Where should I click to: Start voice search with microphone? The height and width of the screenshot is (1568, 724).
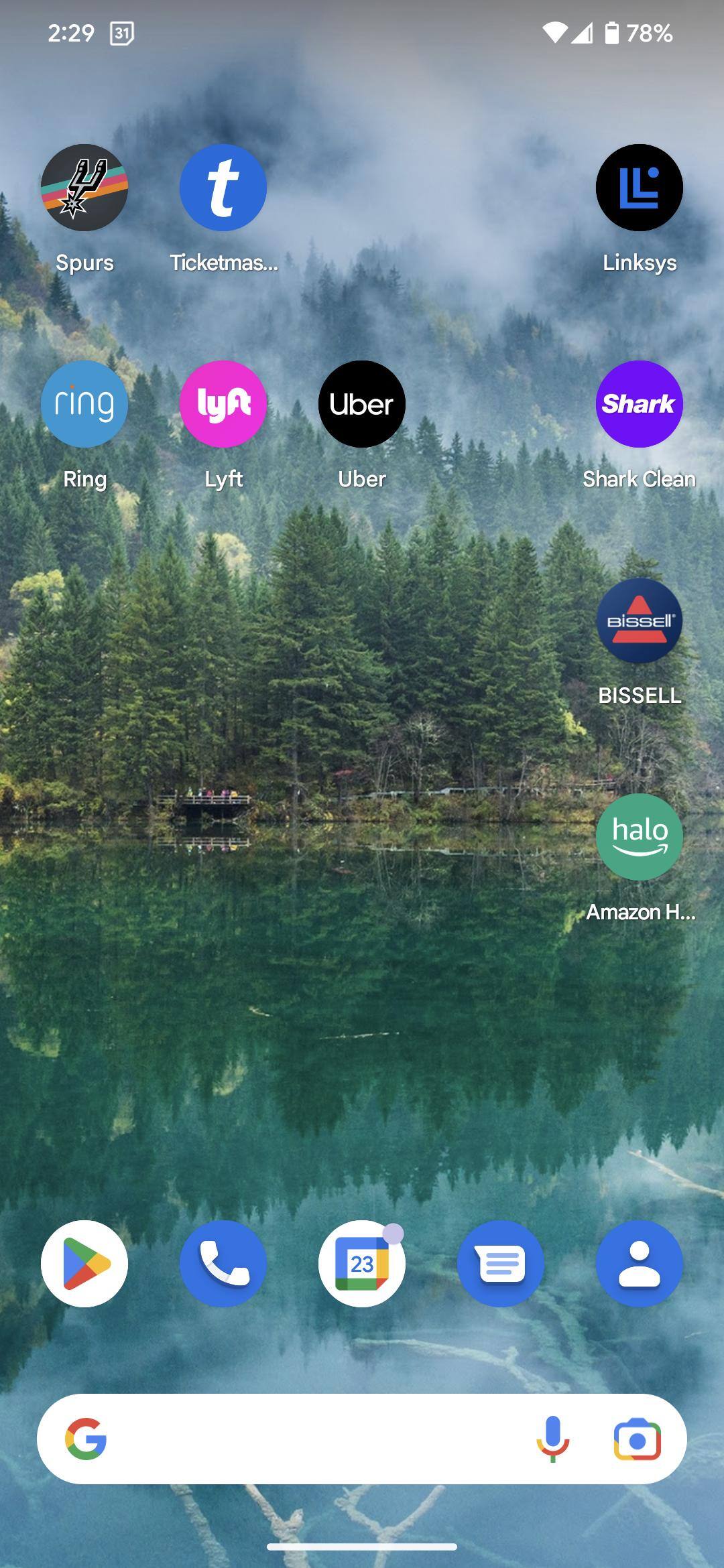tap(552, 1439)
